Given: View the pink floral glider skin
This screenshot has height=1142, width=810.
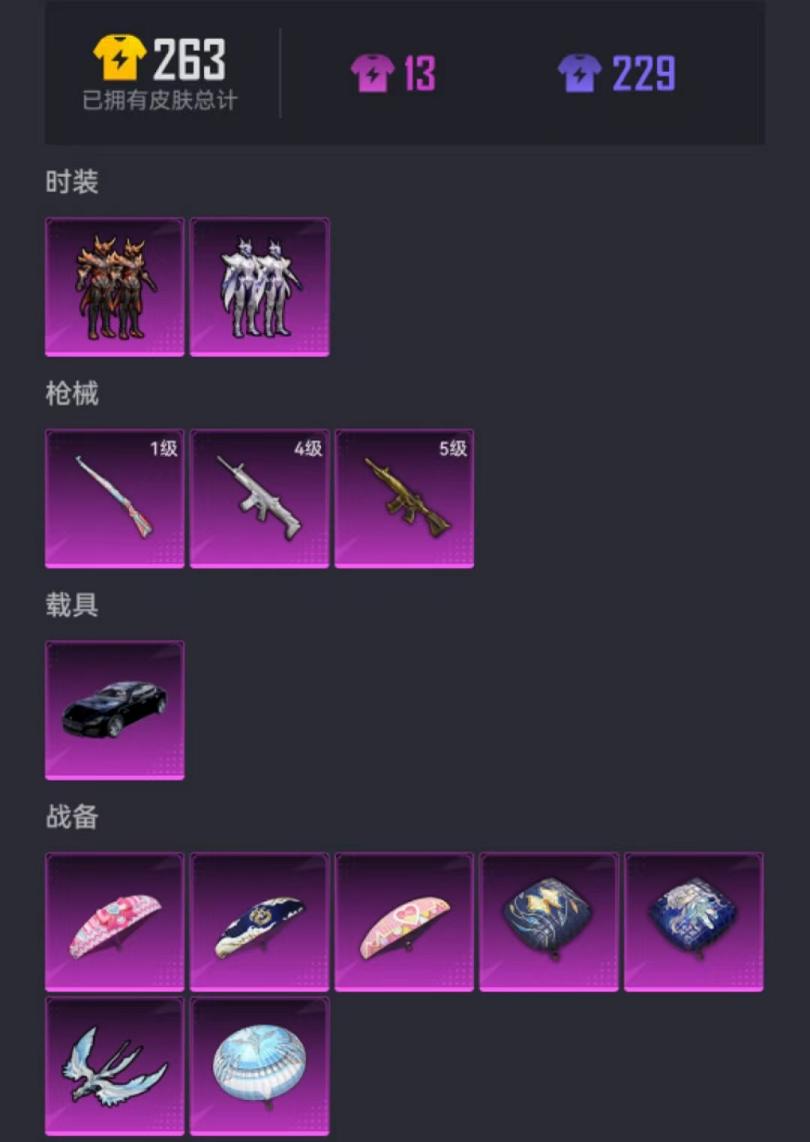Looking at the screenshot, I should 115,922.
